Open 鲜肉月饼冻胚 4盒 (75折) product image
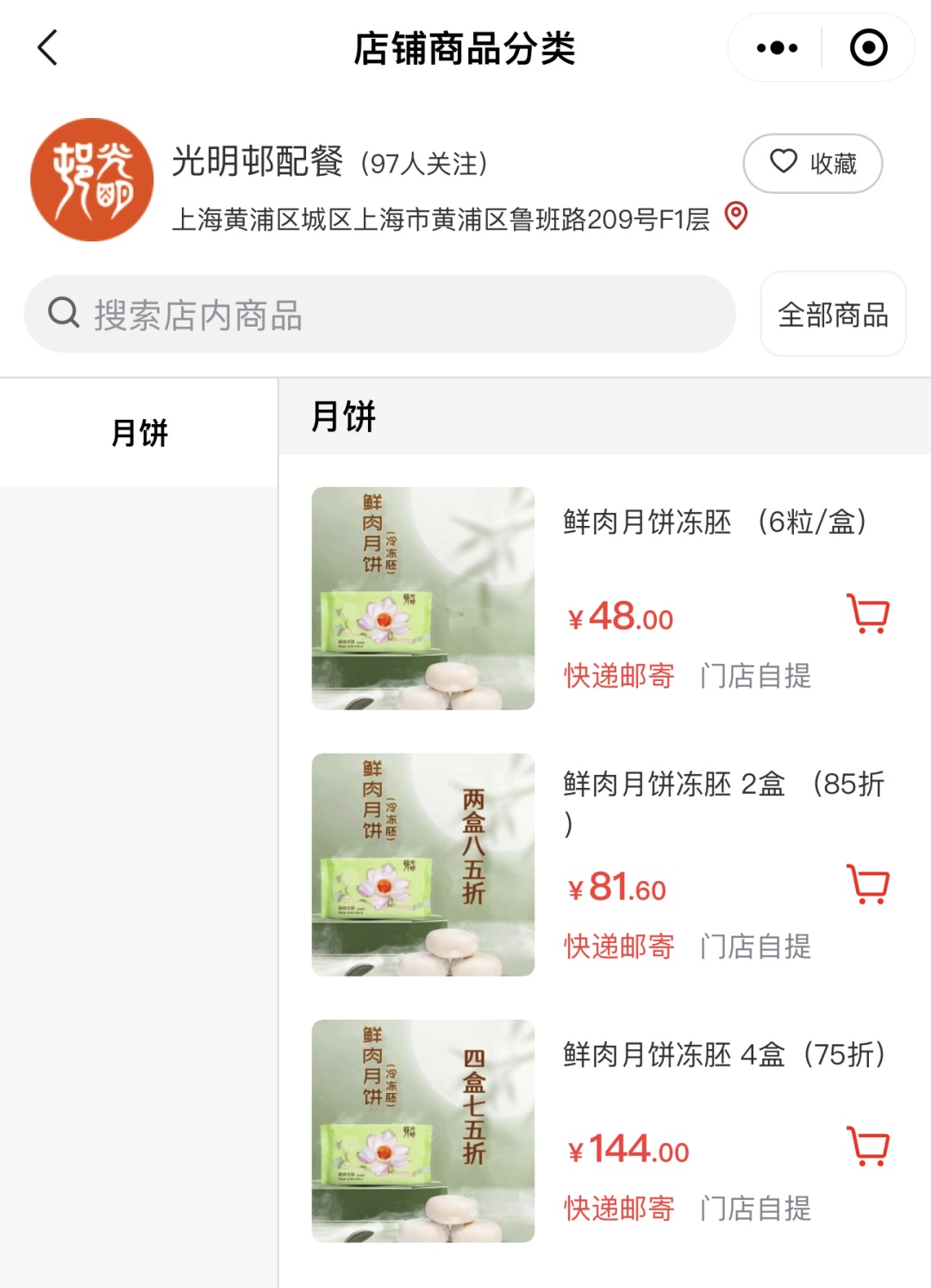Screen dimensions: 931x1288 pos(423,1131)
